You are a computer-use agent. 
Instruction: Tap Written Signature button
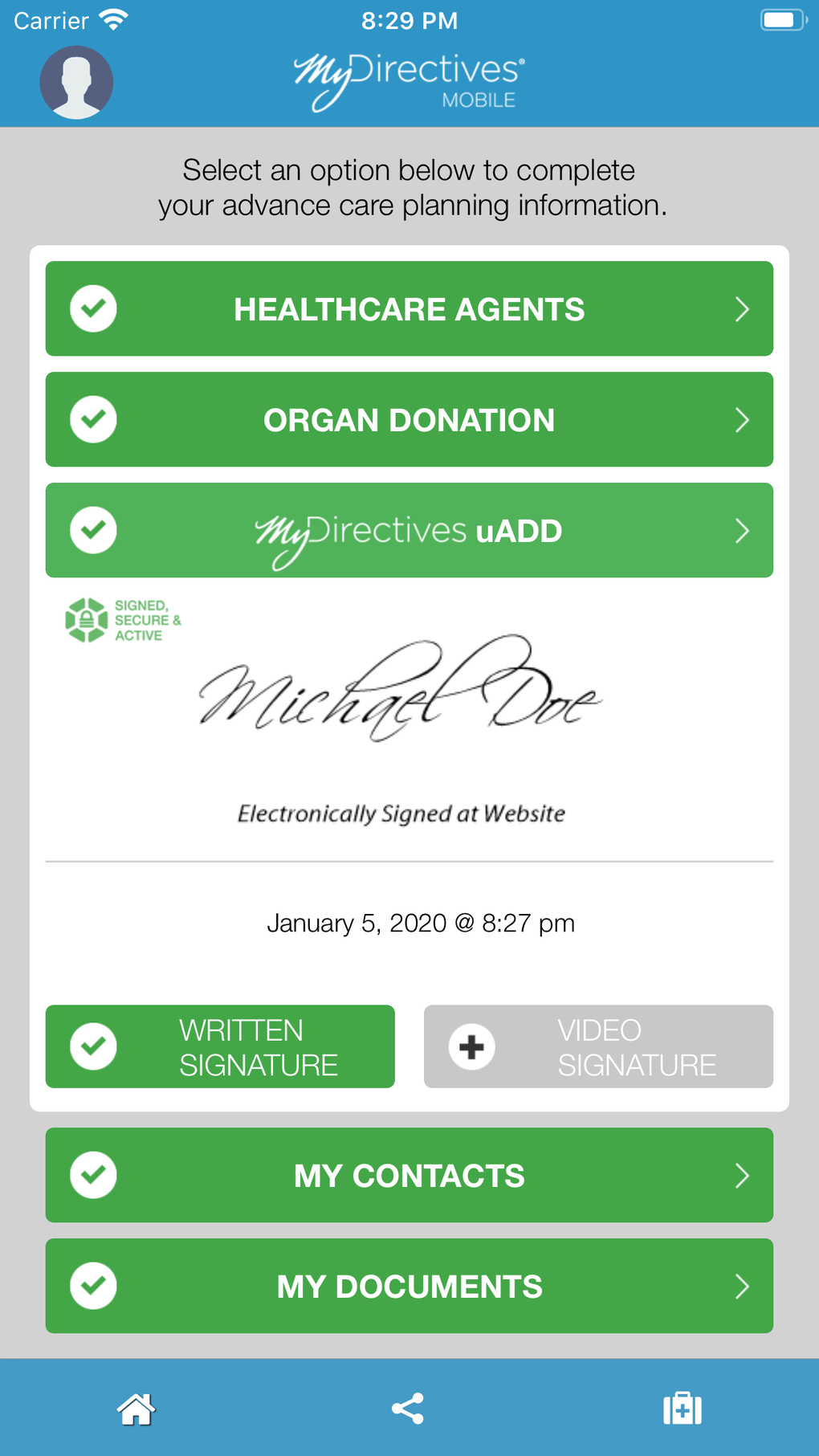pyautogui.click(x=220, y=1046)
